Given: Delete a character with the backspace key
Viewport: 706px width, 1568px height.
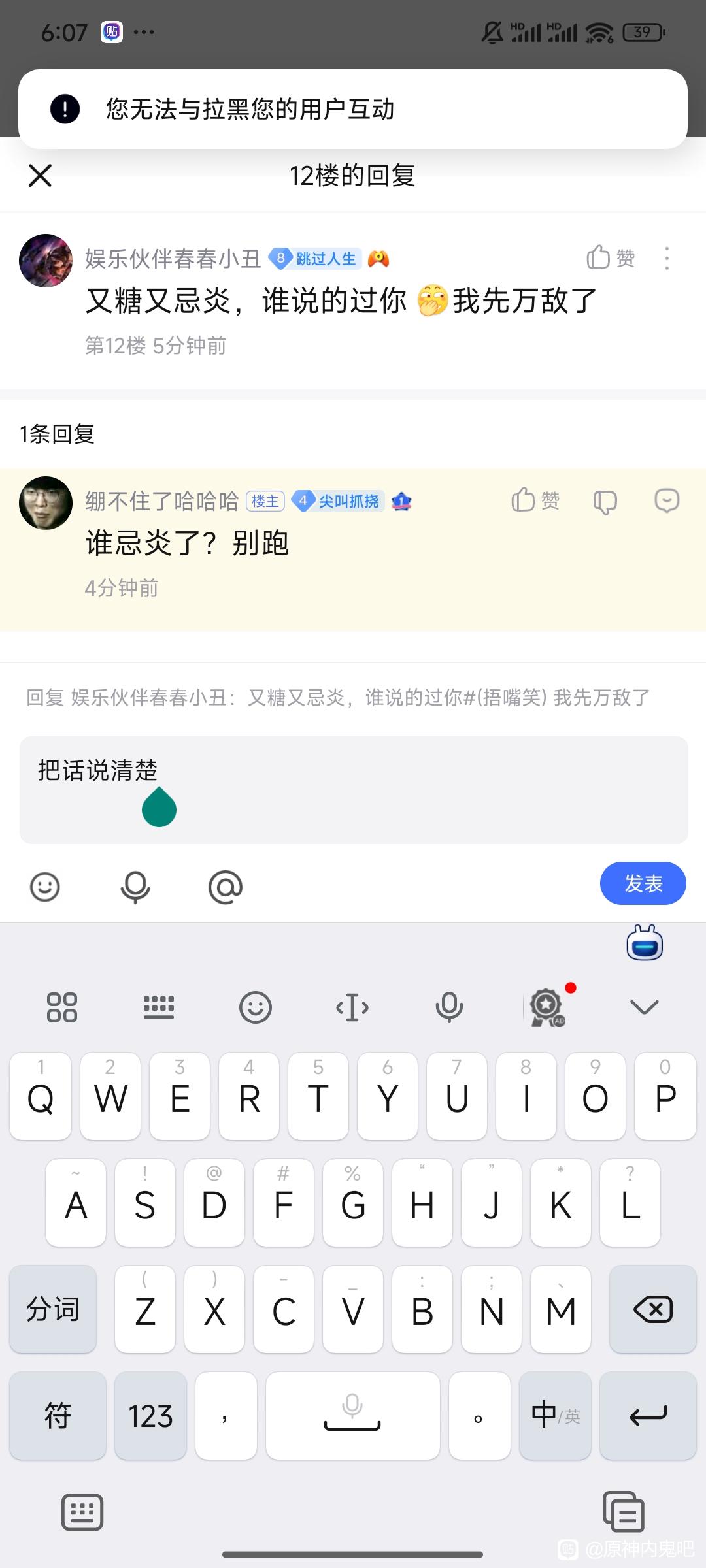Looking at the screenshot, I should click(652, 1309).
